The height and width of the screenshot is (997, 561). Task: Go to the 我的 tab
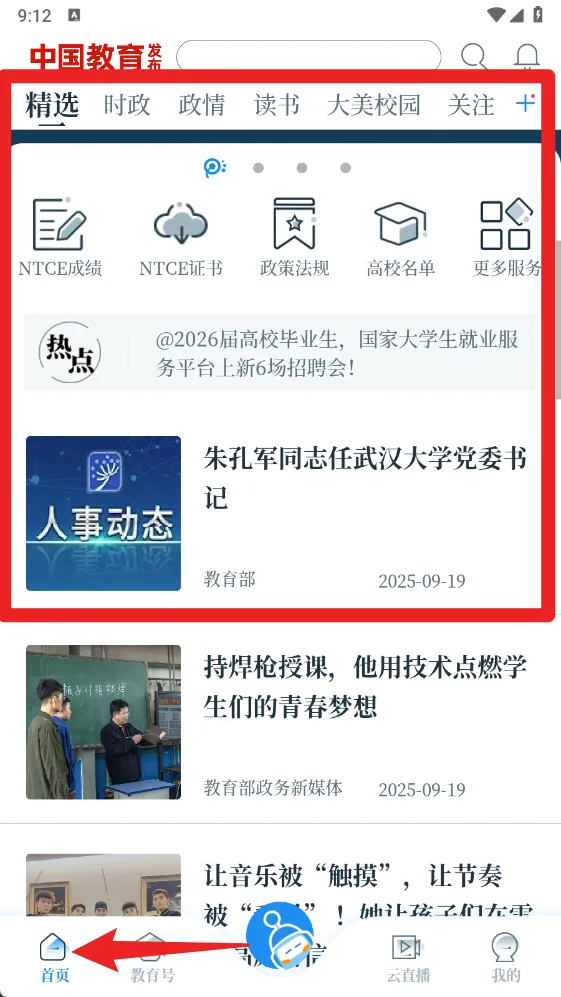click(506, 958)
